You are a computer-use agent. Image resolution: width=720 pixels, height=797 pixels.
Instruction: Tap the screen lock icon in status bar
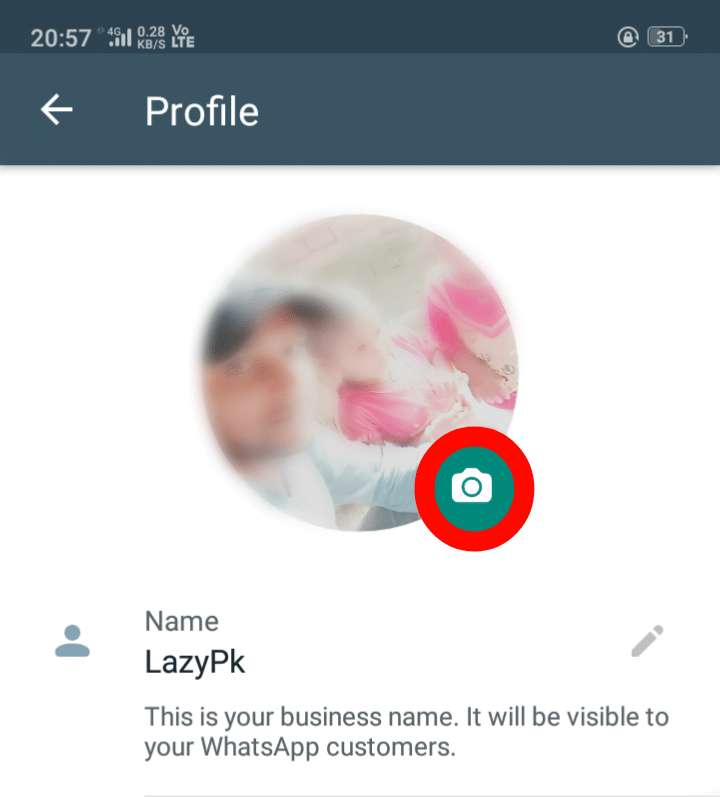[x=627, y=36]
